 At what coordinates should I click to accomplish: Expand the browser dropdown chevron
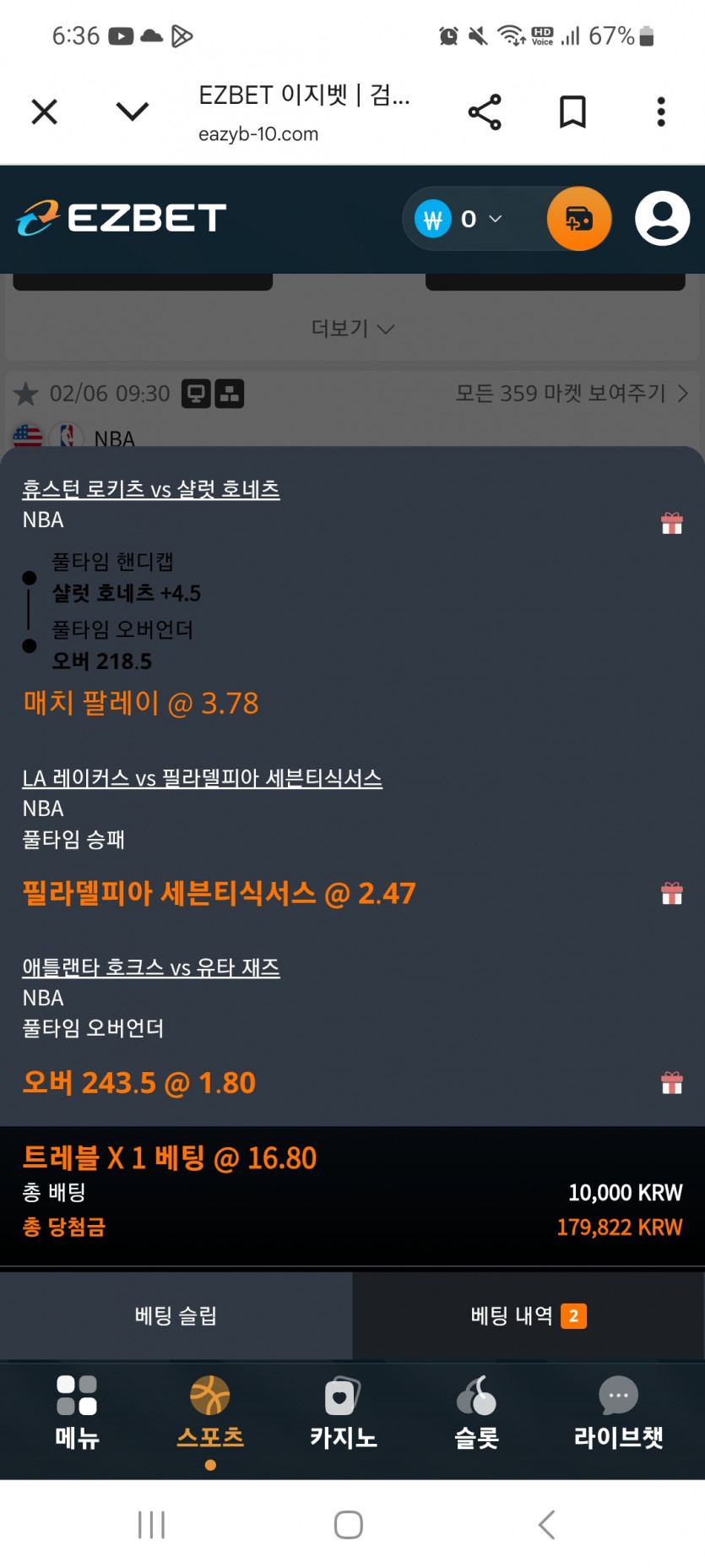click(133, 112)
